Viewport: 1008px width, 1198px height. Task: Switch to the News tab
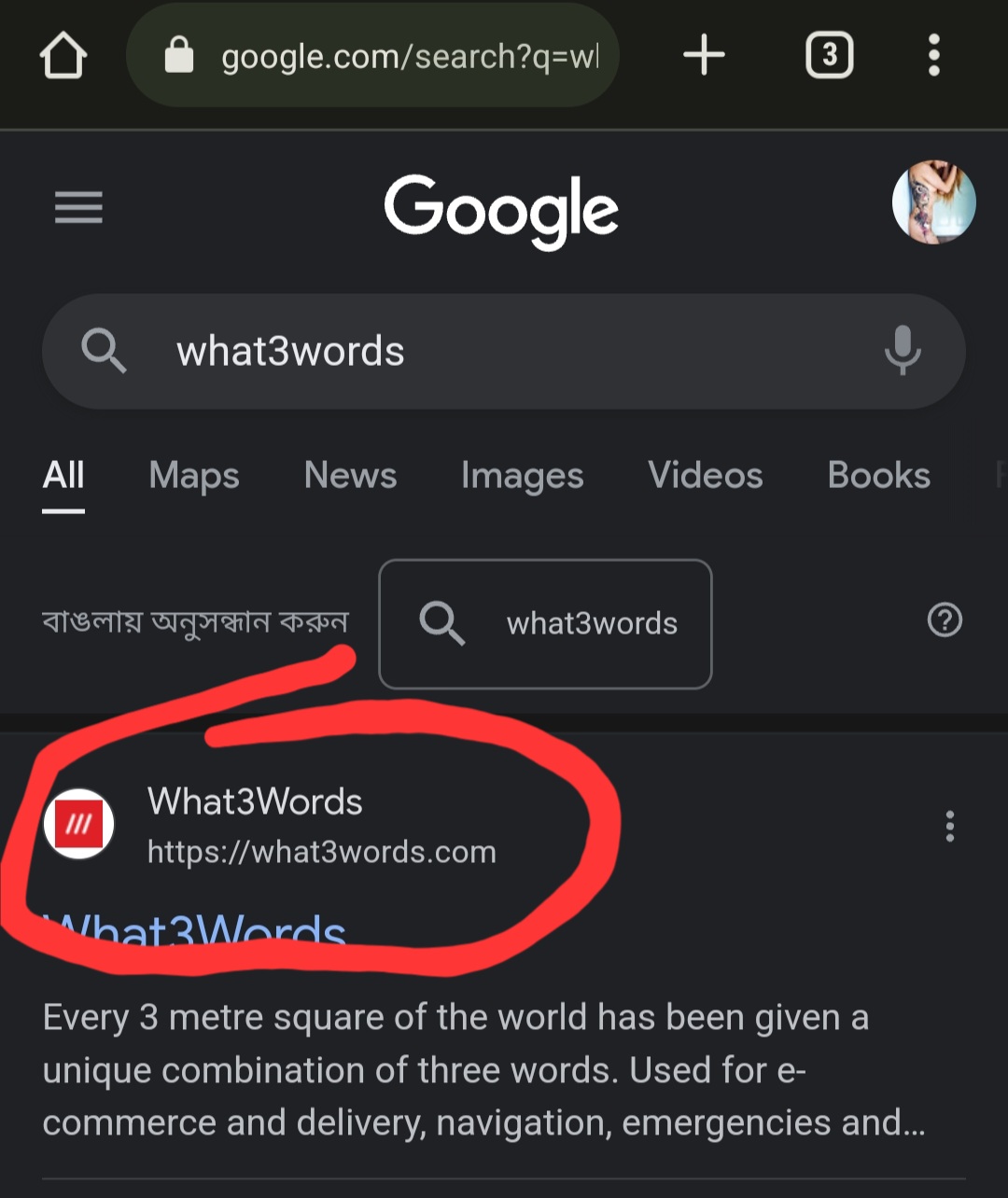pyautogui.click(x=350, y=476)
